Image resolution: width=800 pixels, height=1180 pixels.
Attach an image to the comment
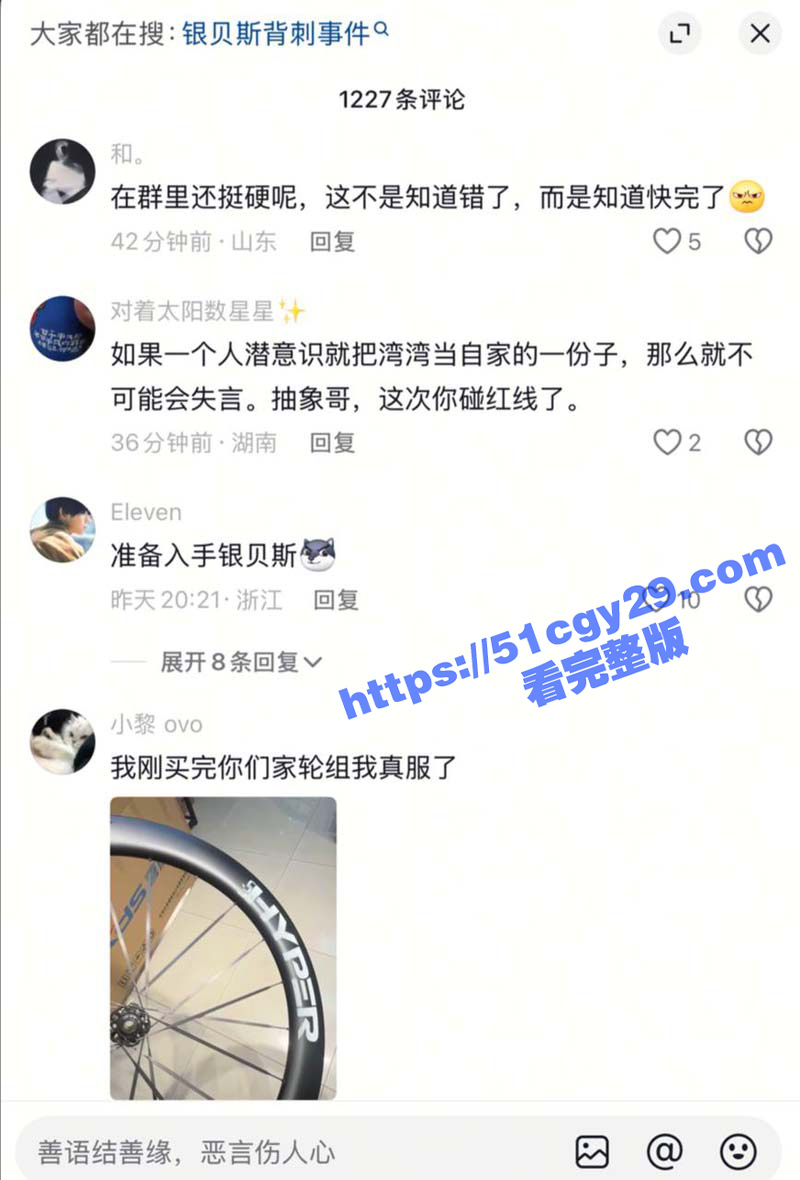tap(592, 1152)
